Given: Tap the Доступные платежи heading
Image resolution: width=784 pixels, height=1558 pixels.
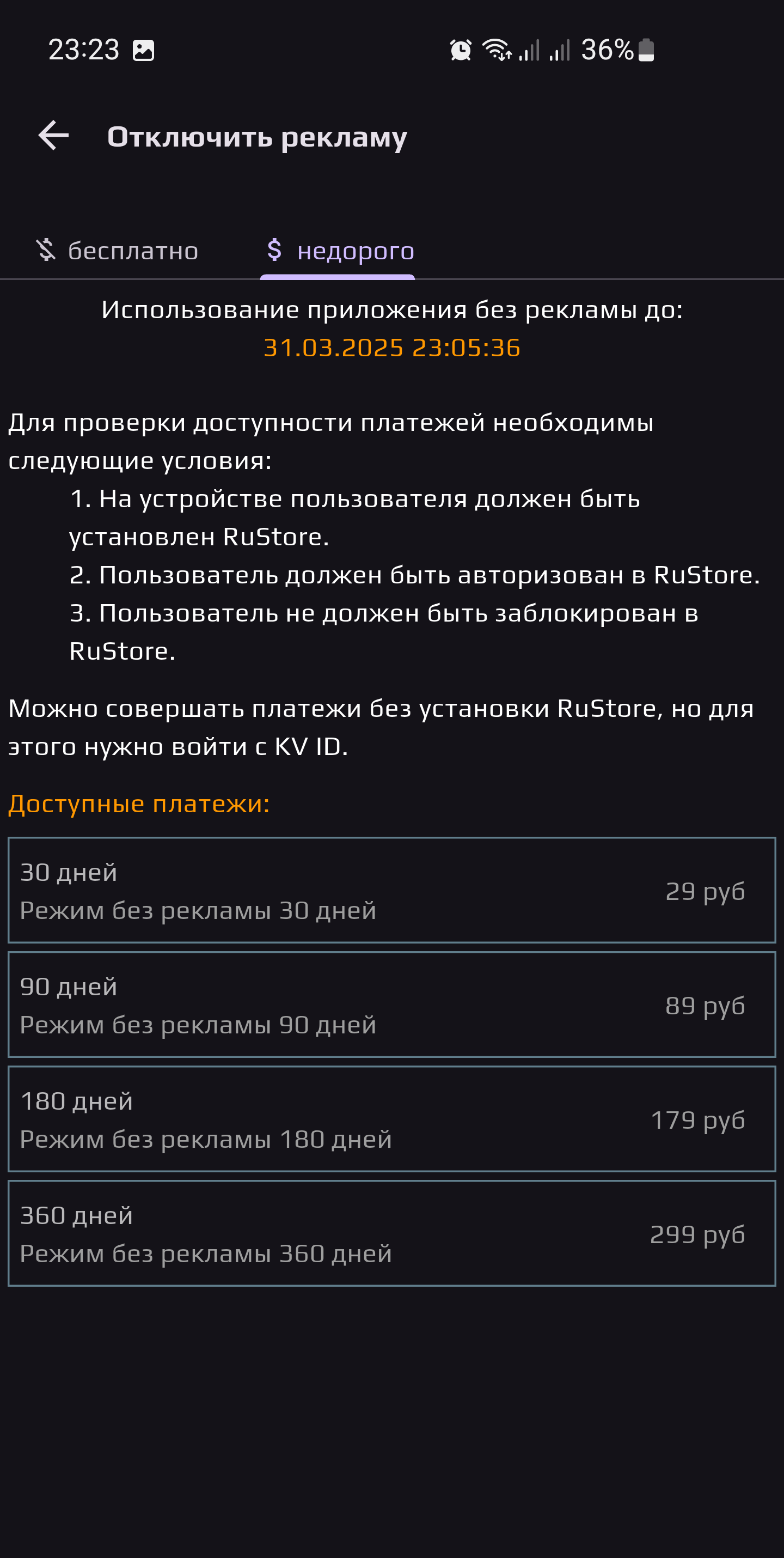Looking at the screenshot, I should pyautogui.click(x=139, y=802).
